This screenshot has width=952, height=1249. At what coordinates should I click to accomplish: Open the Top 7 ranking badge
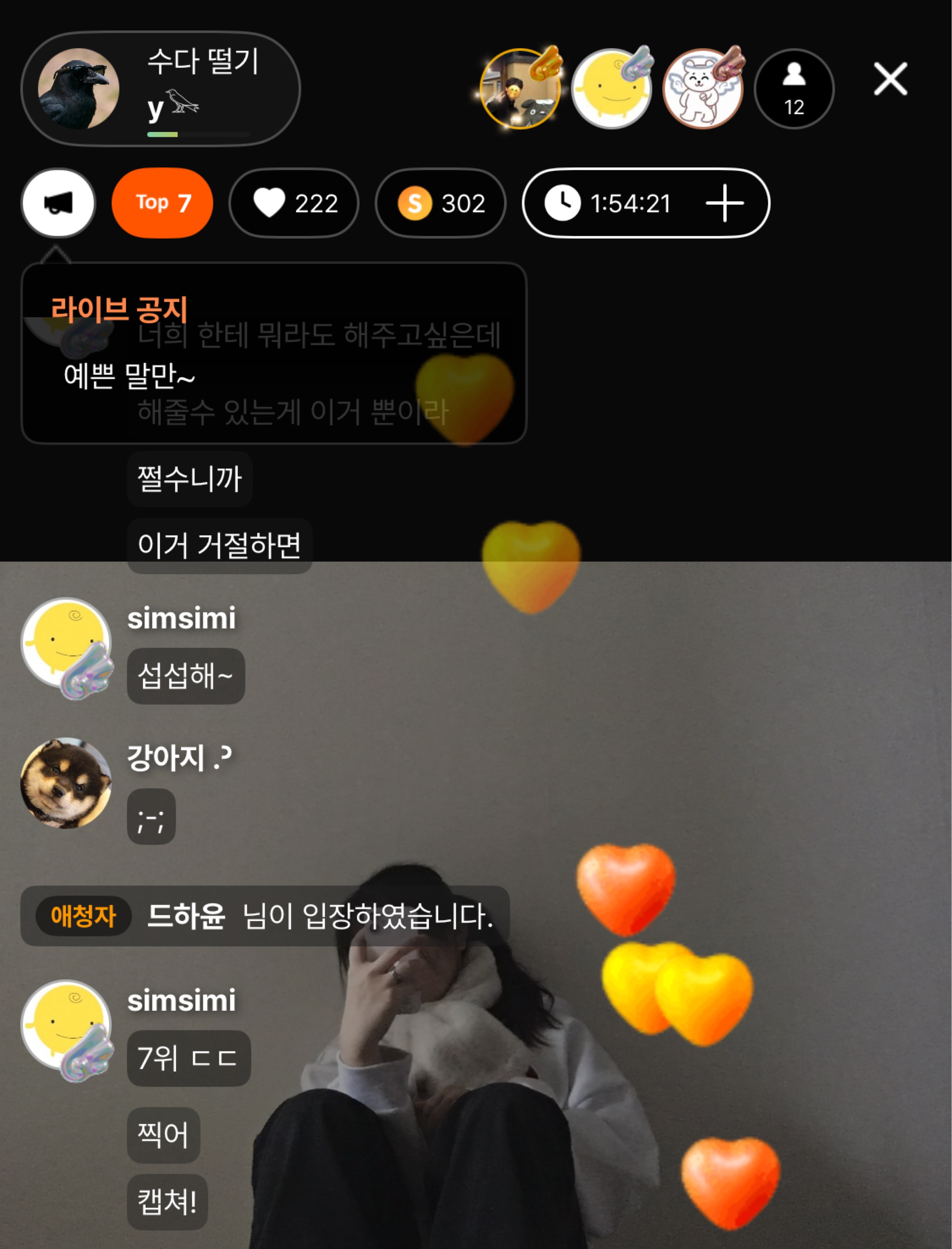[163, 203]
